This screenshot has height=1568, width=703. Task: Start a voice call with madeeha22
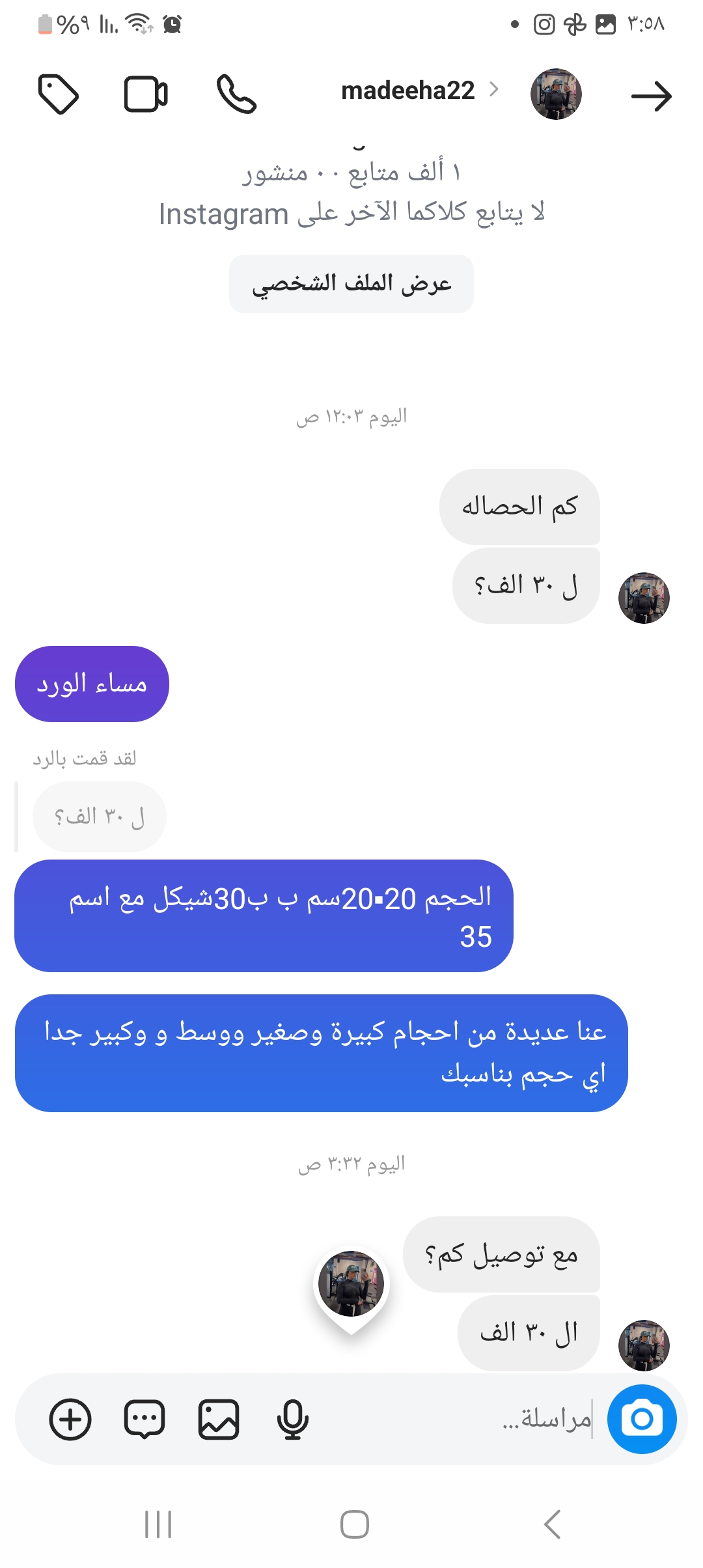[x=236, y=95]
